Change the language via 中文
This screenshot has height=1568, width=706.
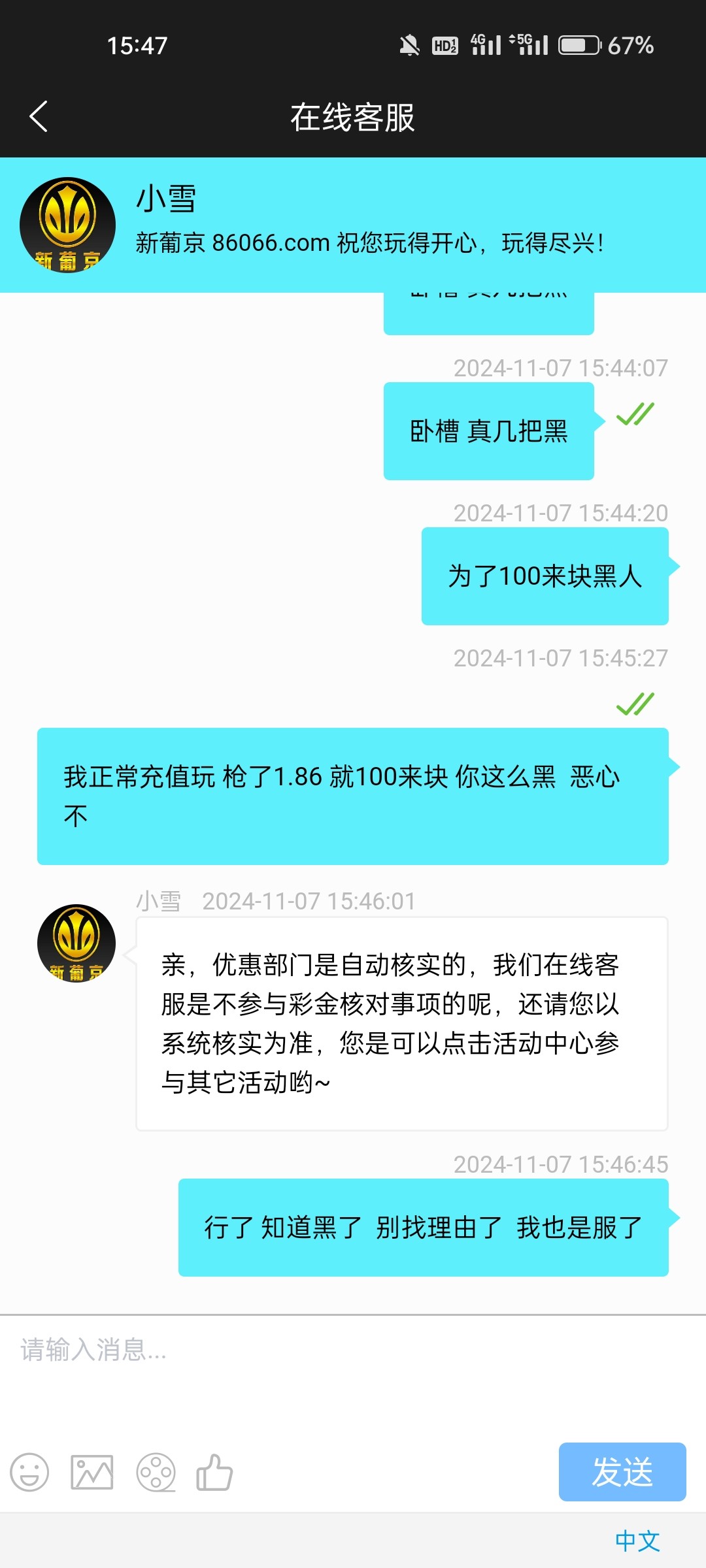(637, 1541)
